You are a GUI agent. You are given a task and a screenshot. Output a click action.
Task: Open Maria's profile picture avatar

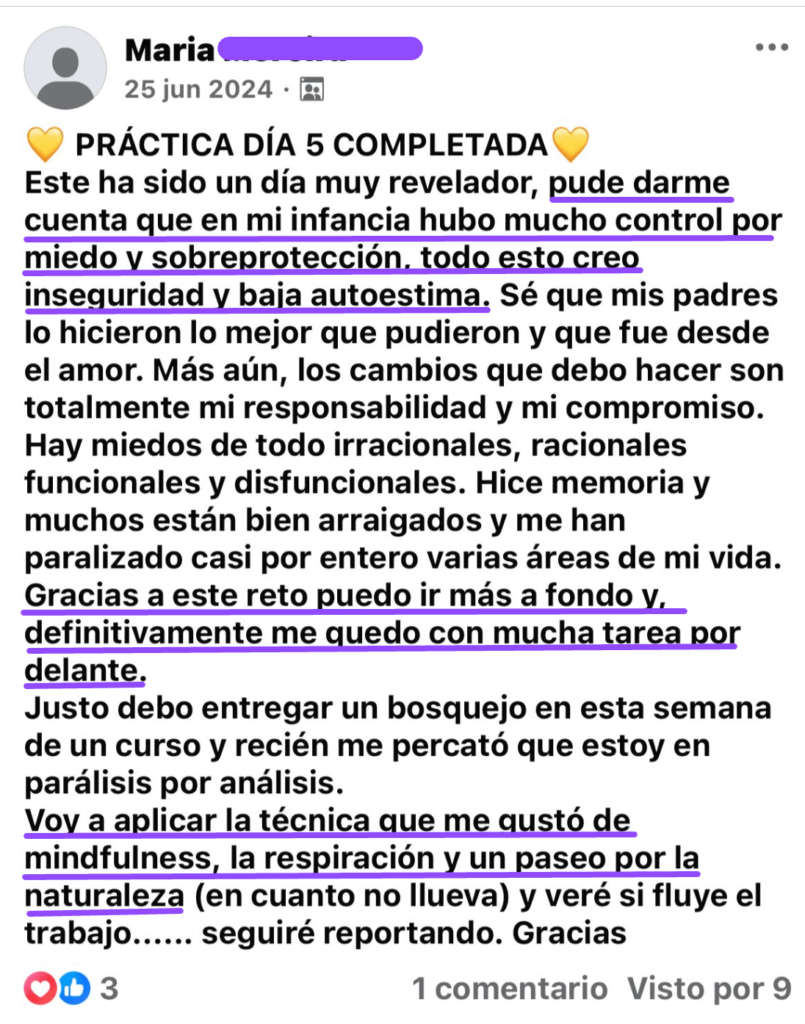65,68
